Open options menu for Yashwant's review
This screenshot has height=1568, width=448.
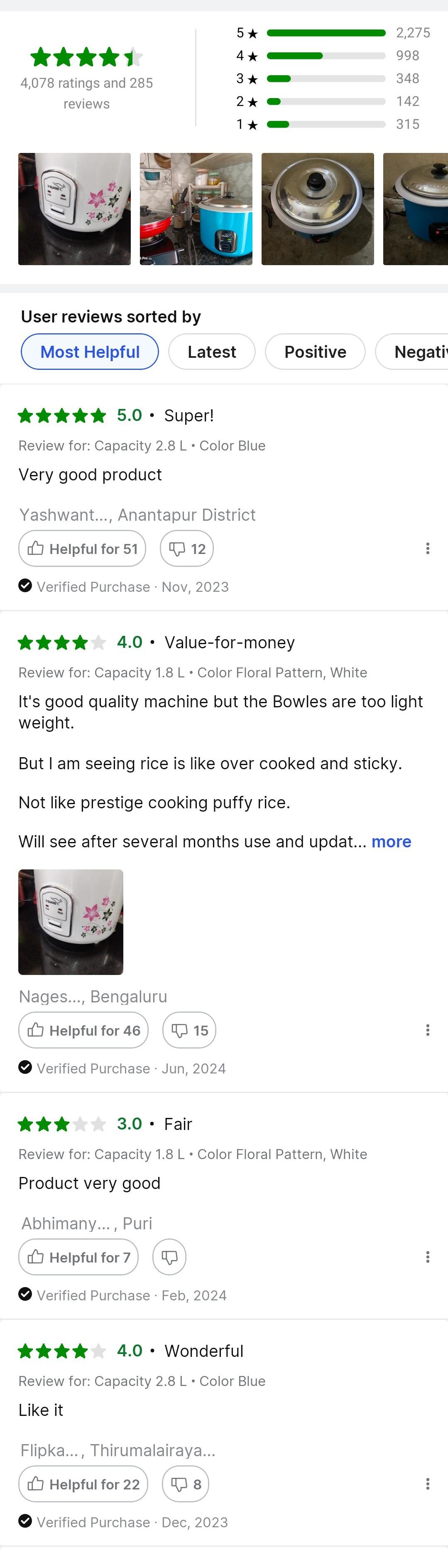pyautogui.click(x=427, y=549)
